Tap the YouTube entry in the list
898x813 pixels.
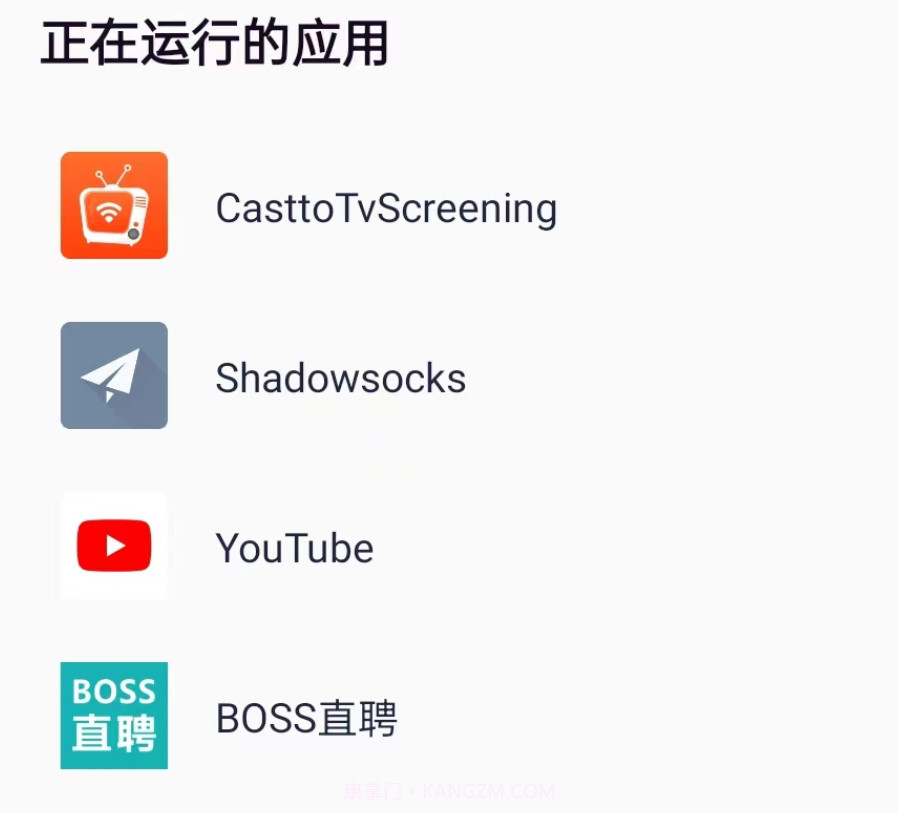pyautogui.click(x=294, y=548)
